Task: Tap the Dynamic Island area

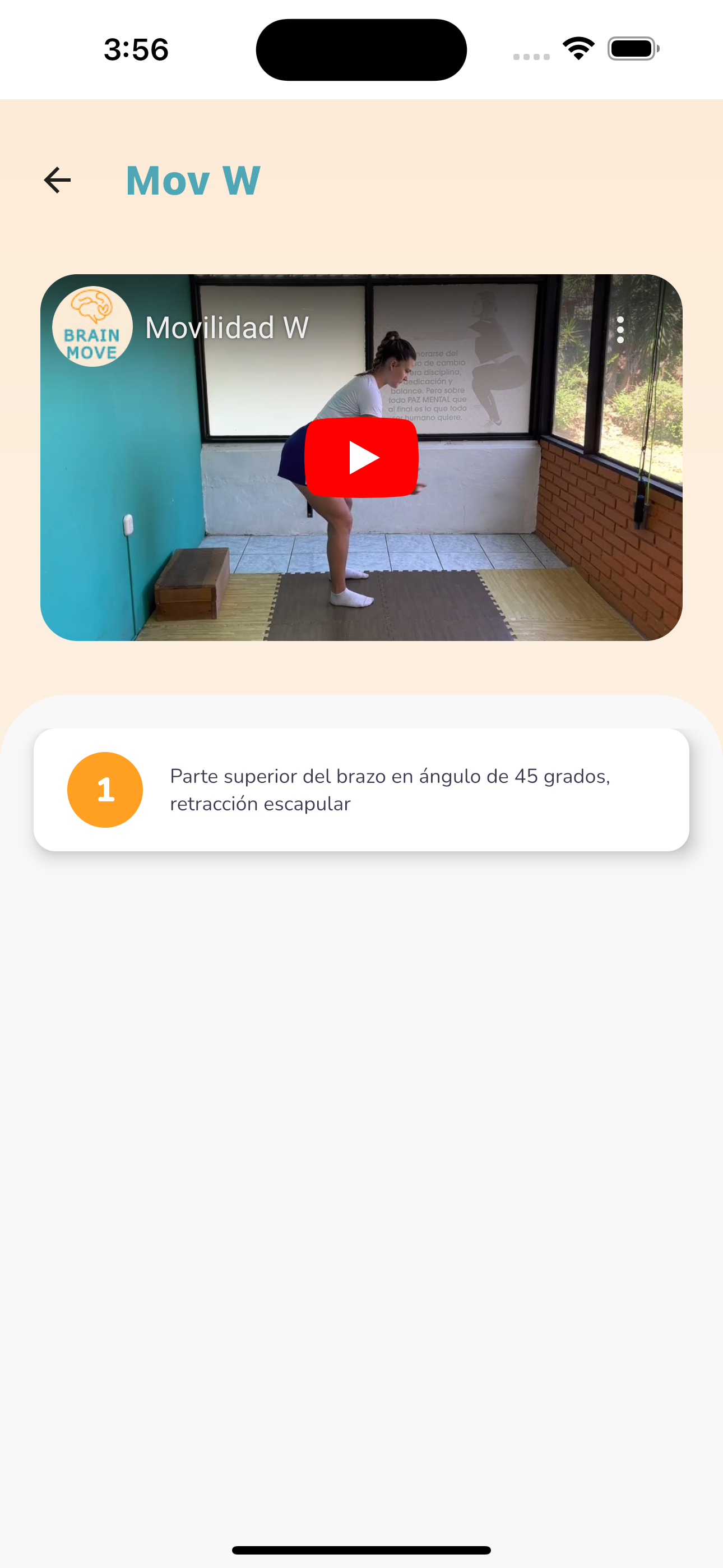Action: click(x=361, y=49)
